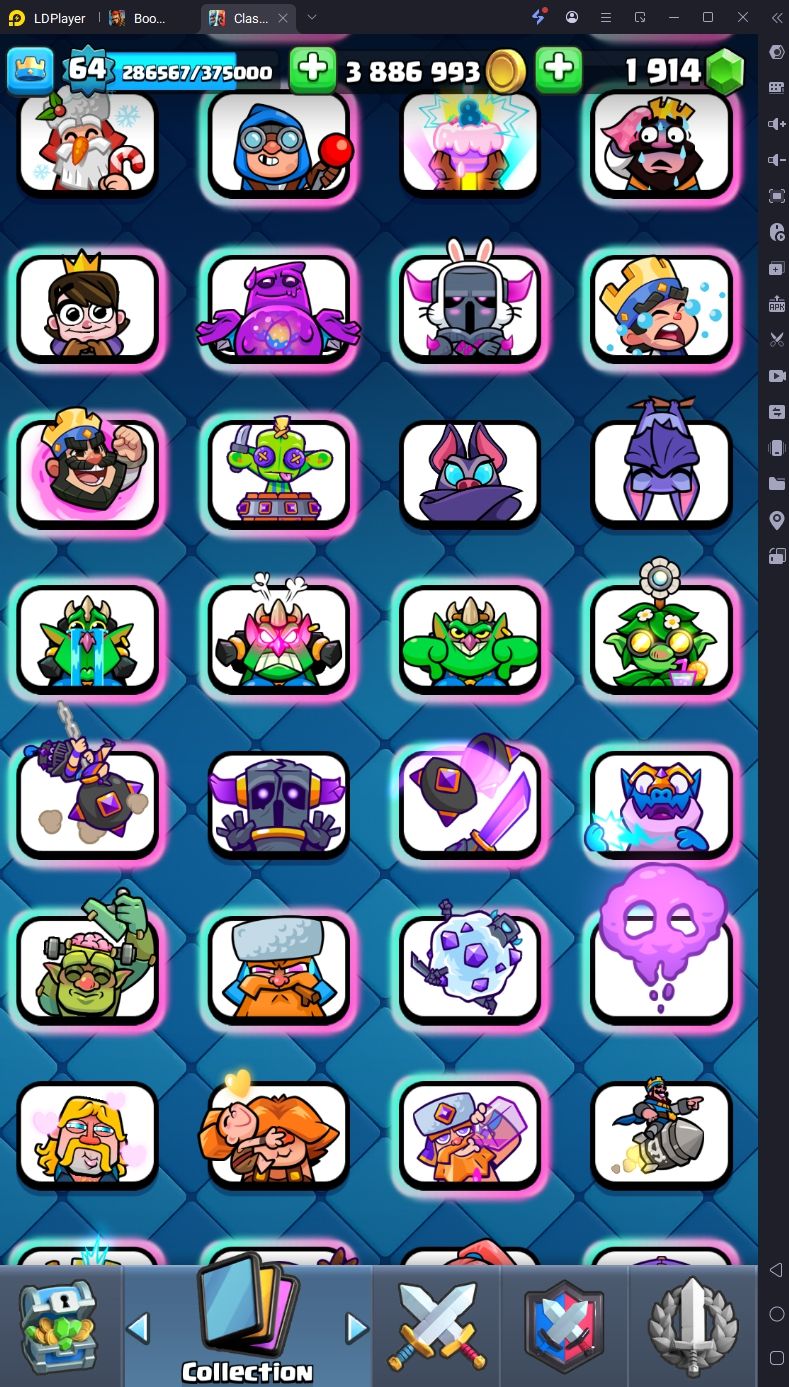Open the shop chest tab
Image resolution: width=789 pixels, height=1387 pixels.
[60, 1326]
